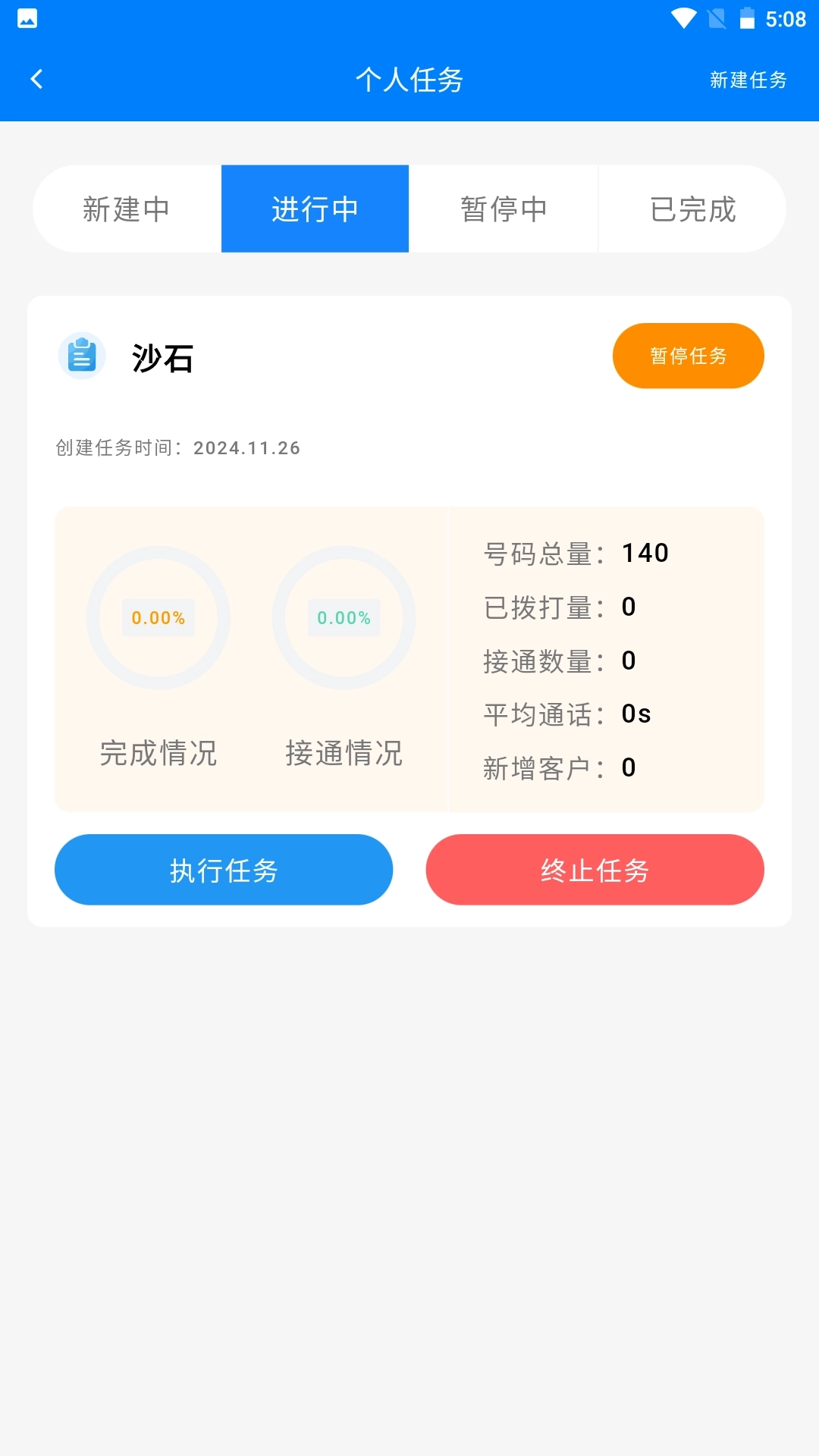Tap the 暂停任务 button

[x=688, y=355]
